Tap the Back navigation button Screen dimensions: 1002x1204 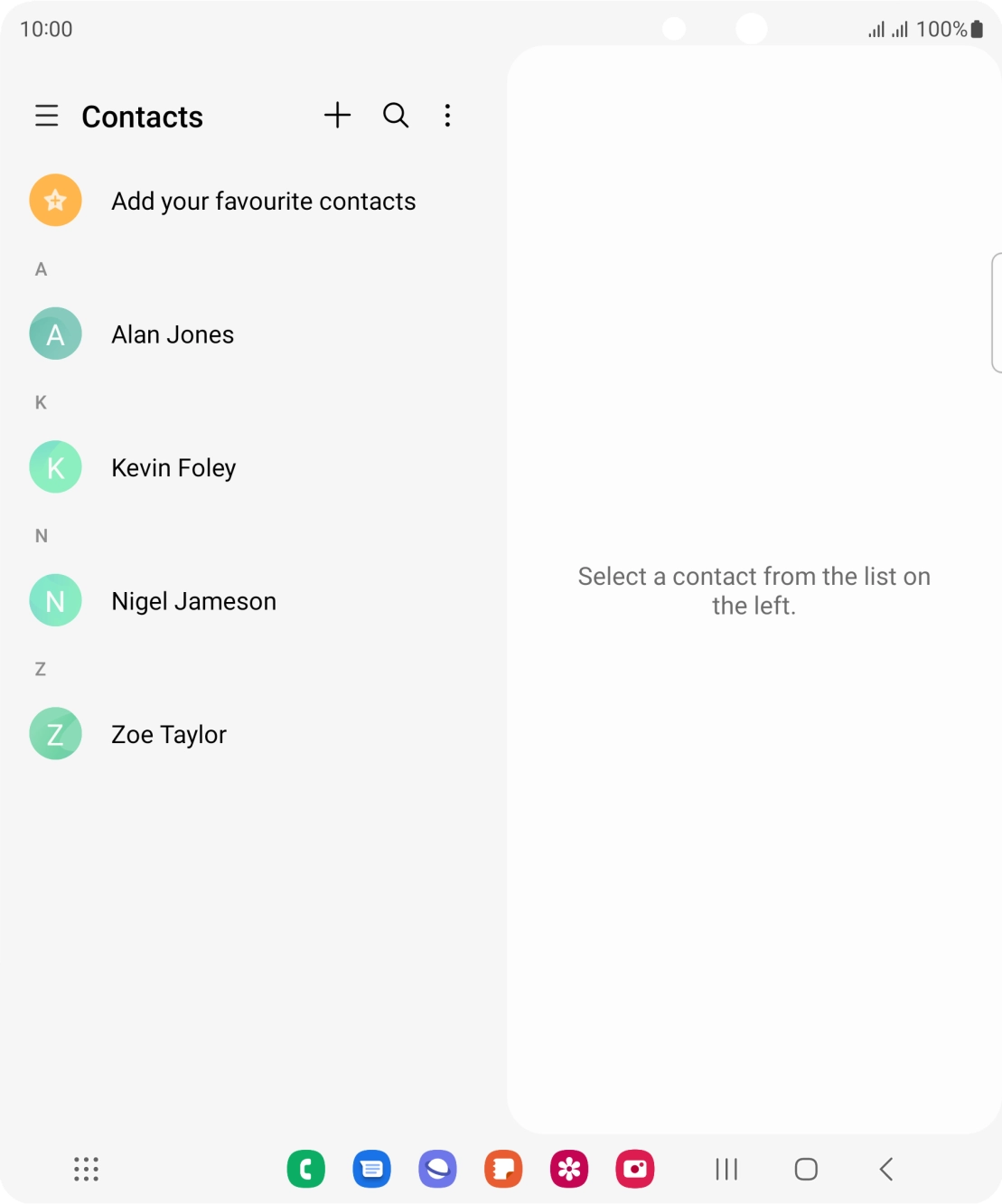pyautogui.click(x=885, y=1169)
